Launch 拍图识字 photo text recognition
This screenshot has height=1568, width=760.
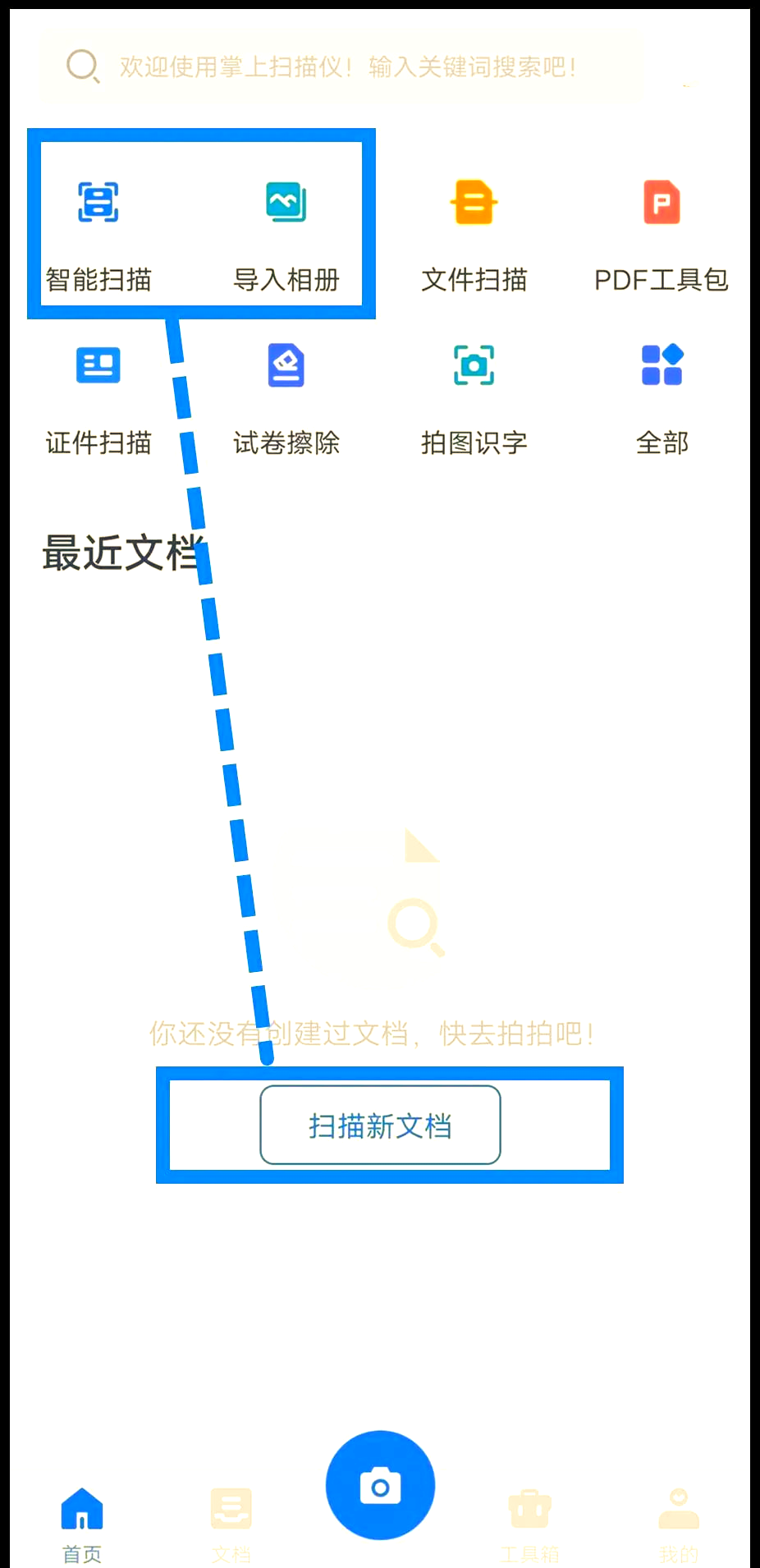pos(474,394)
